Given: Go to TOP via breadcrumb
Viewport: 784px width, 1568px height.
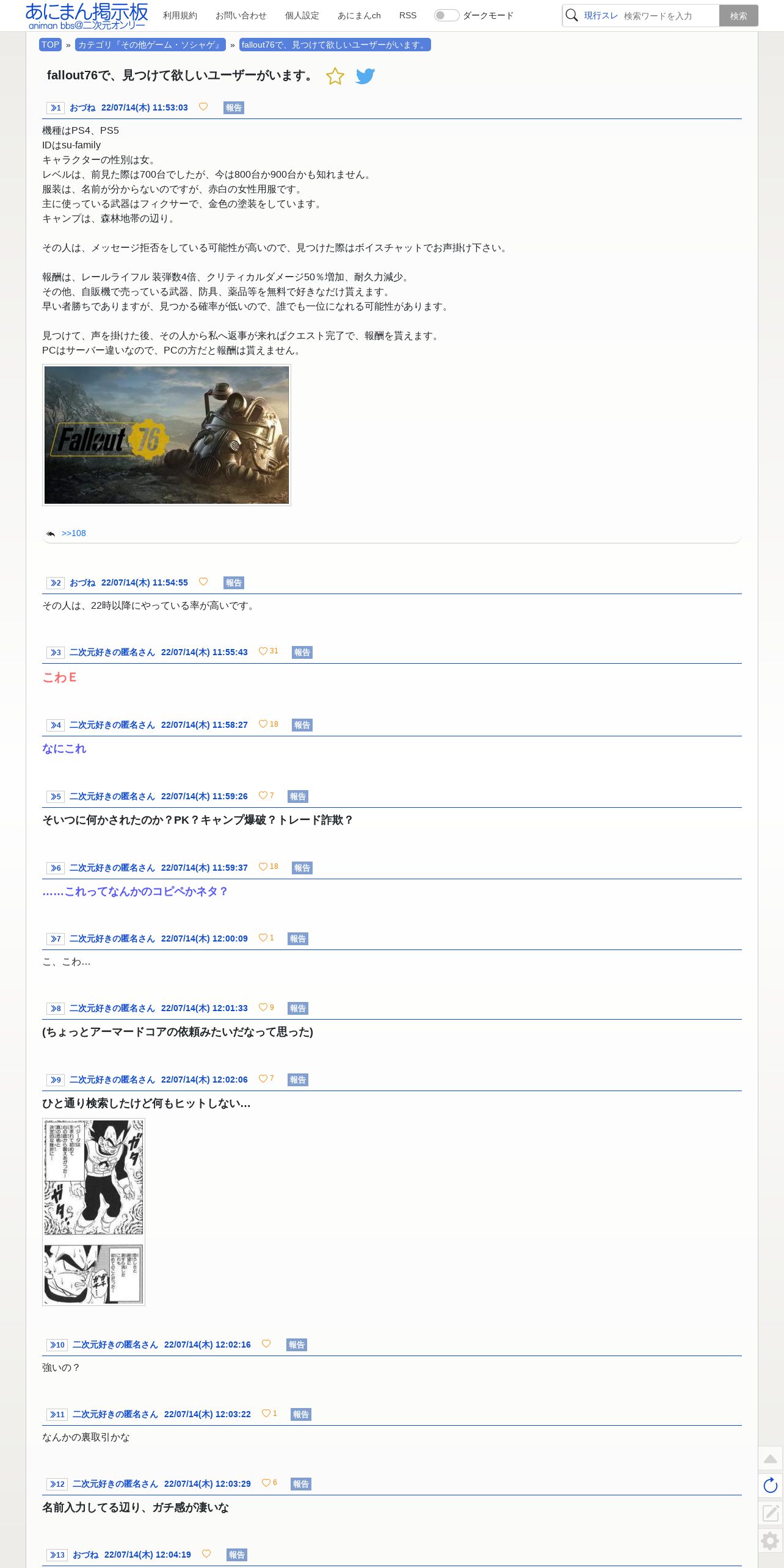Looking at the screenshot, I should click(50, 45).
